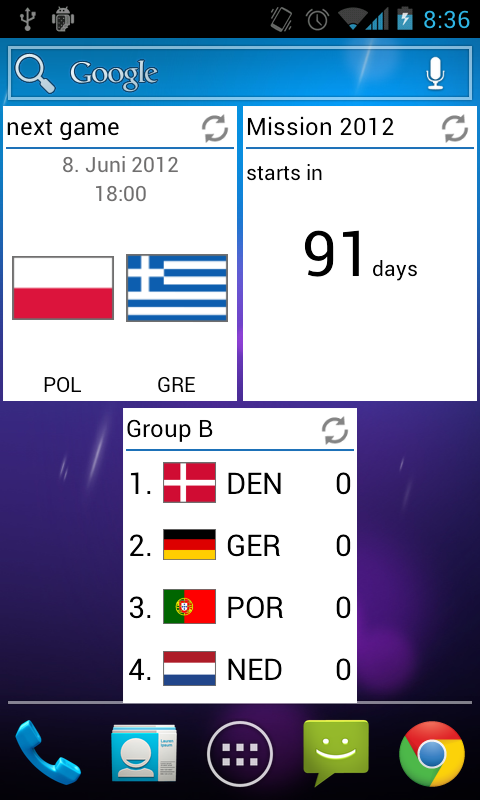Refresh the next game widget
This screenshot has height=800, width=480.
click(215, 128)
